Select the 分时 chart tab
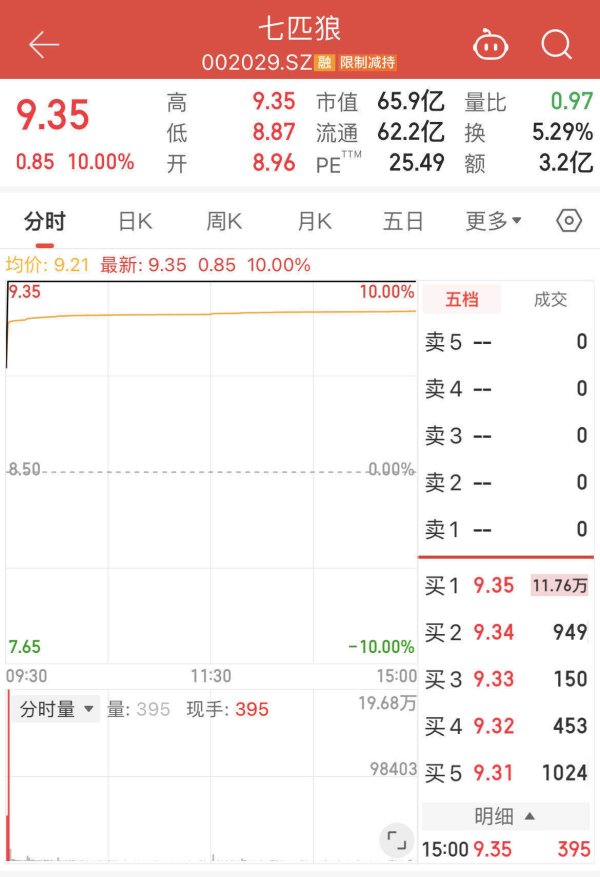The width and height of the screenshot is (600, 877). tap(45, 221)
